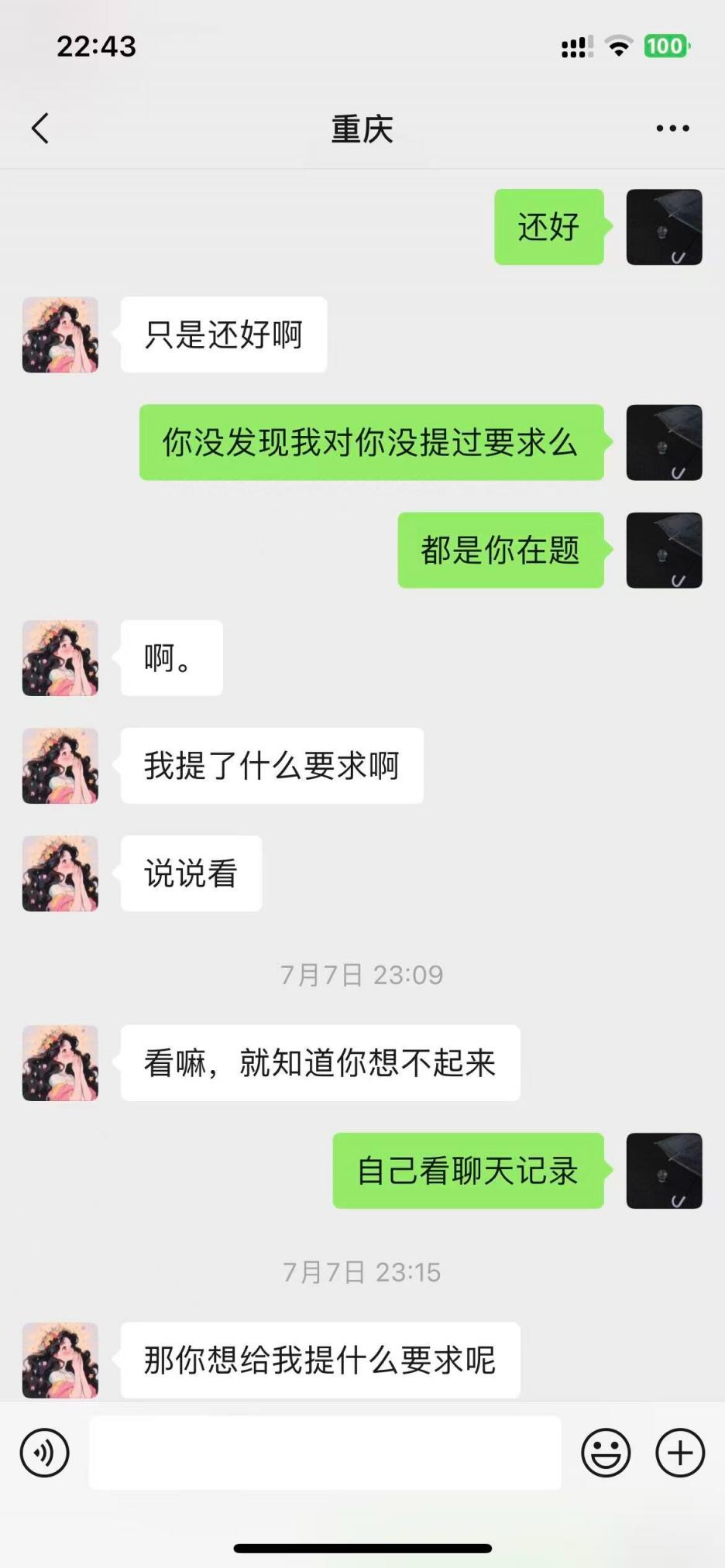Open contact avatar beside 只是还好啊

point(60,335)
